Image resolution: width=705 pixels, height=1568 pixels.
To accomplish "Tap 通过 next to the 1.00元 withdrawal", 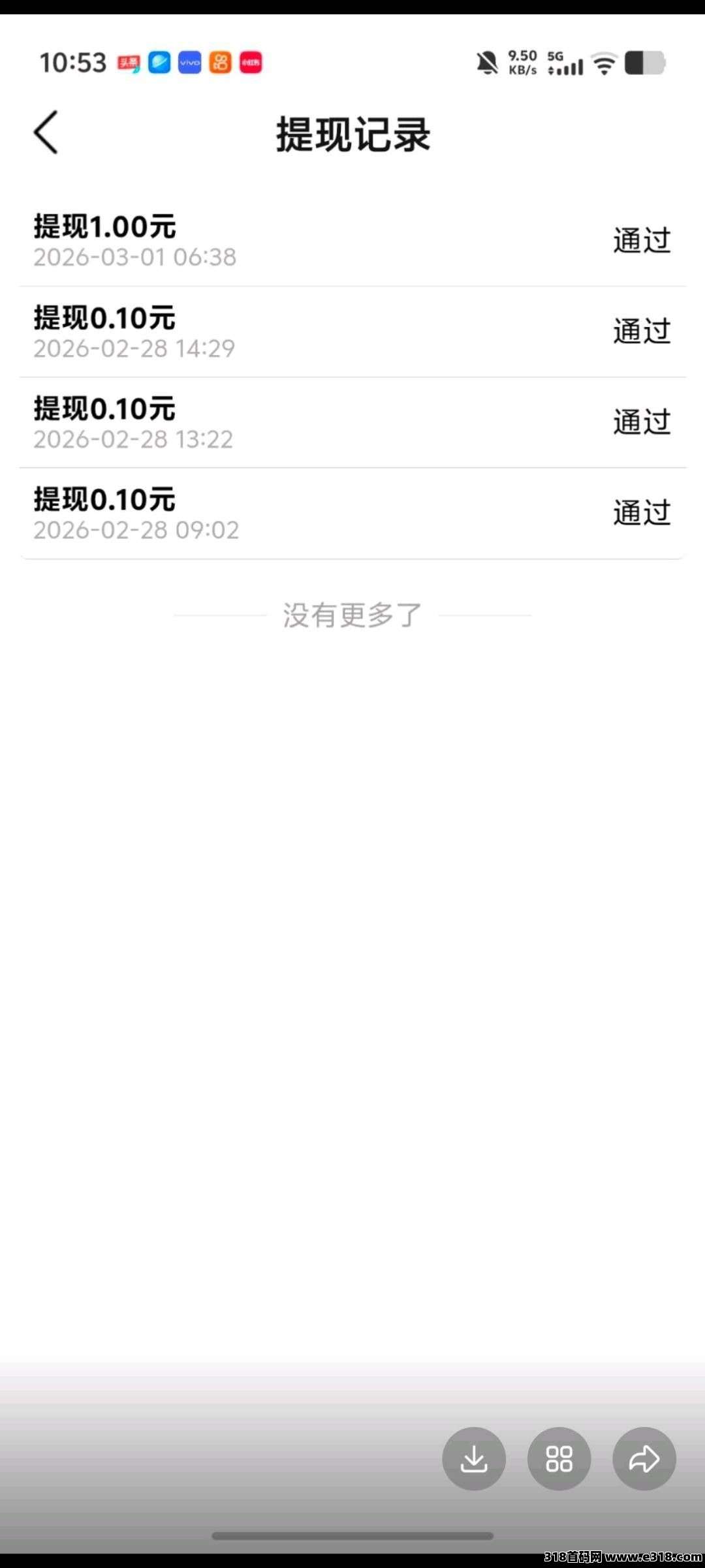I will pos(641,240).
